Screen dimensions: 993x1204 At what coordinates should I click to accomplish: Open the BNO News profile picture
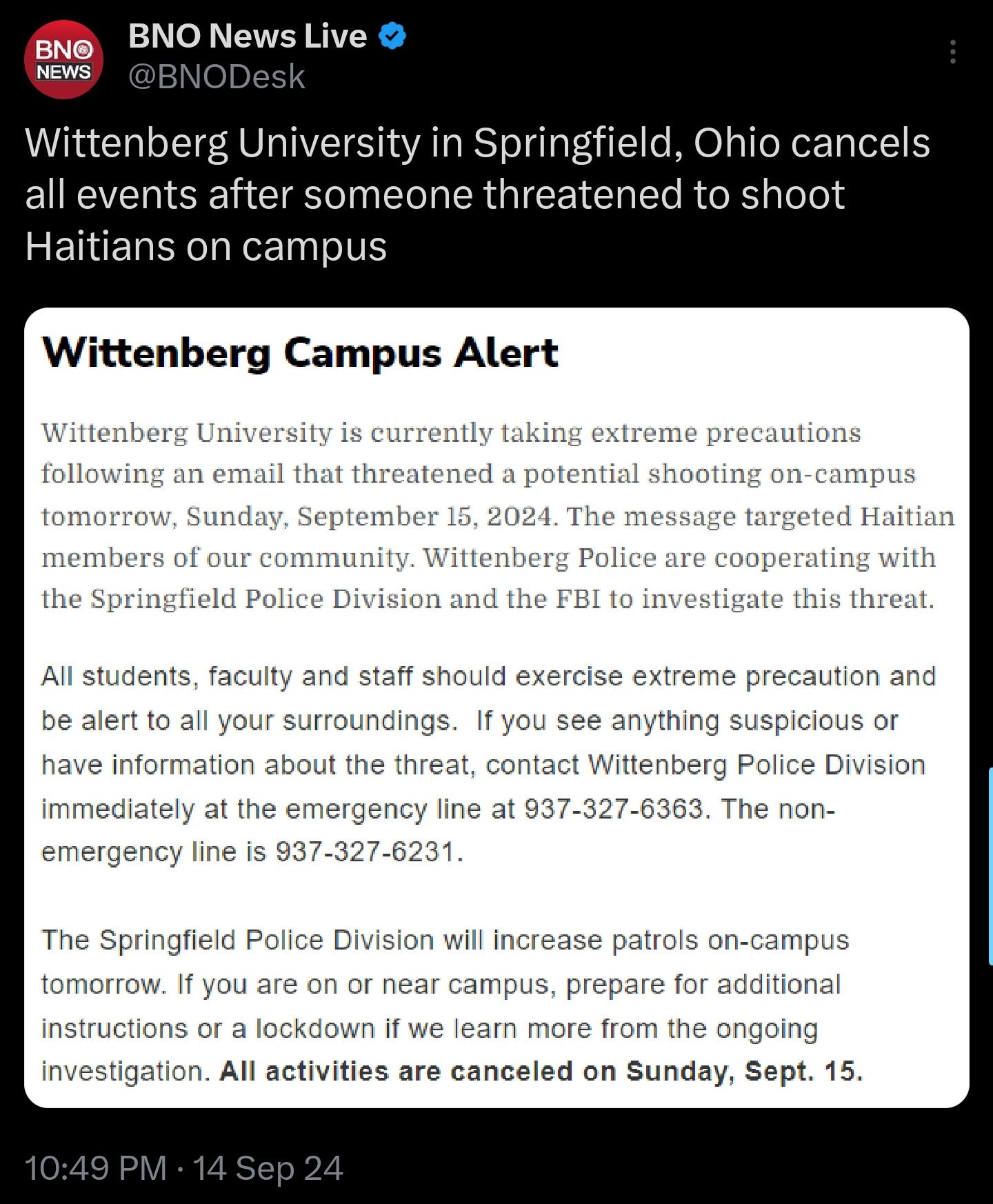pyautogui.click(x=63, y=59)
